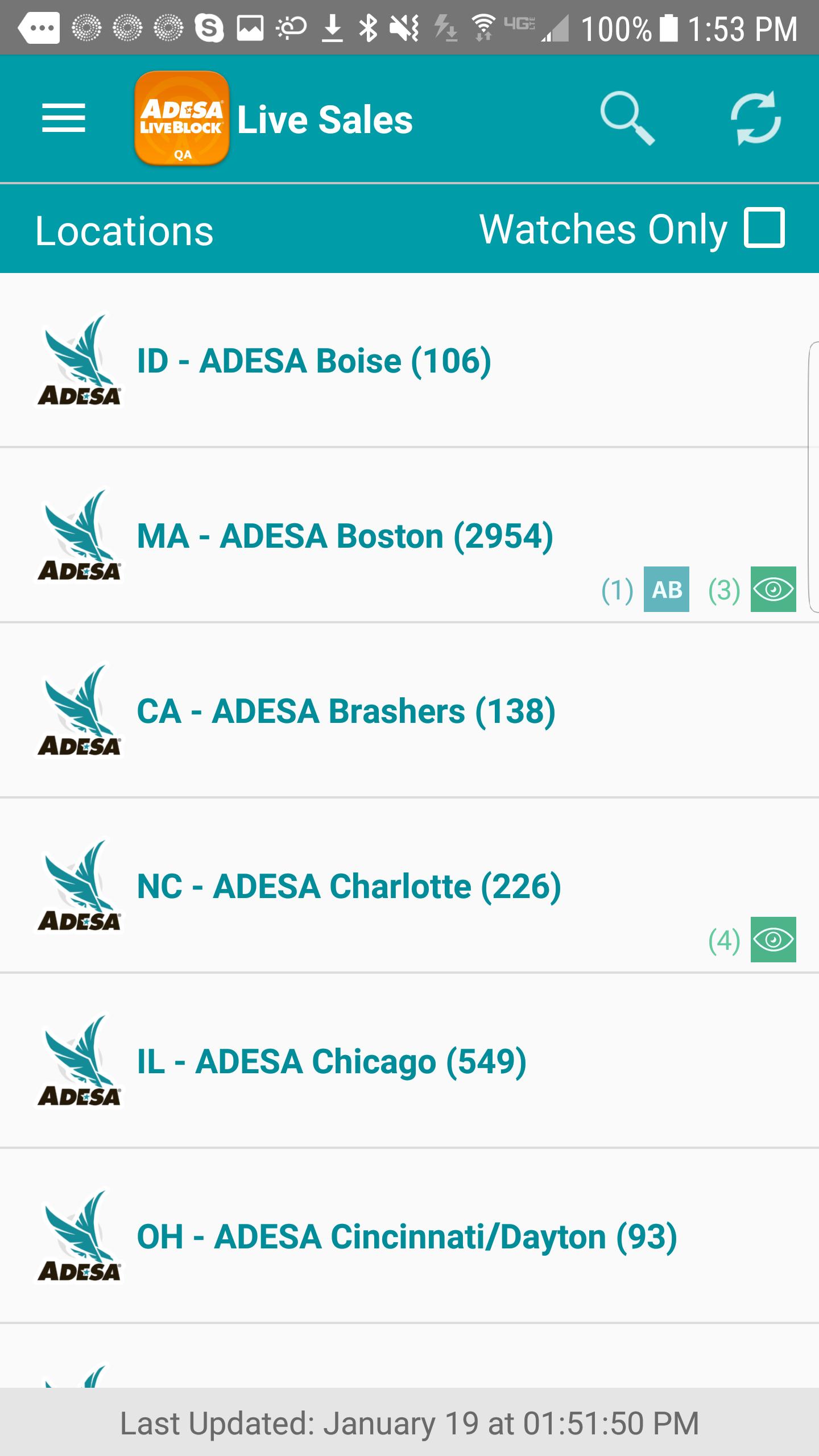
Task: Tap the AB badge on ADESA Boston
Action: pos(666,589)
